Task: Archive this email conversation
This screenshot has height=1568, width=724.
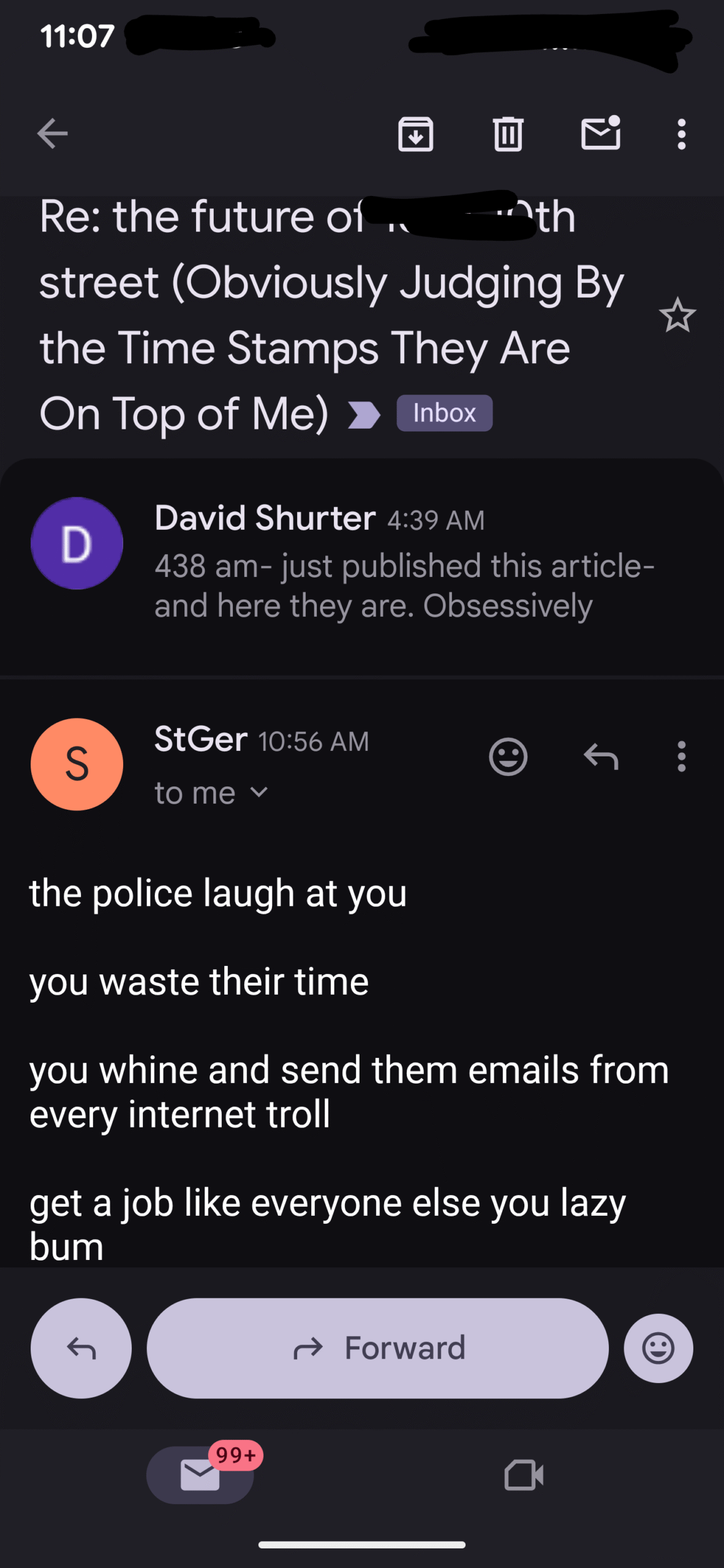Action: [x=415, y=134]
